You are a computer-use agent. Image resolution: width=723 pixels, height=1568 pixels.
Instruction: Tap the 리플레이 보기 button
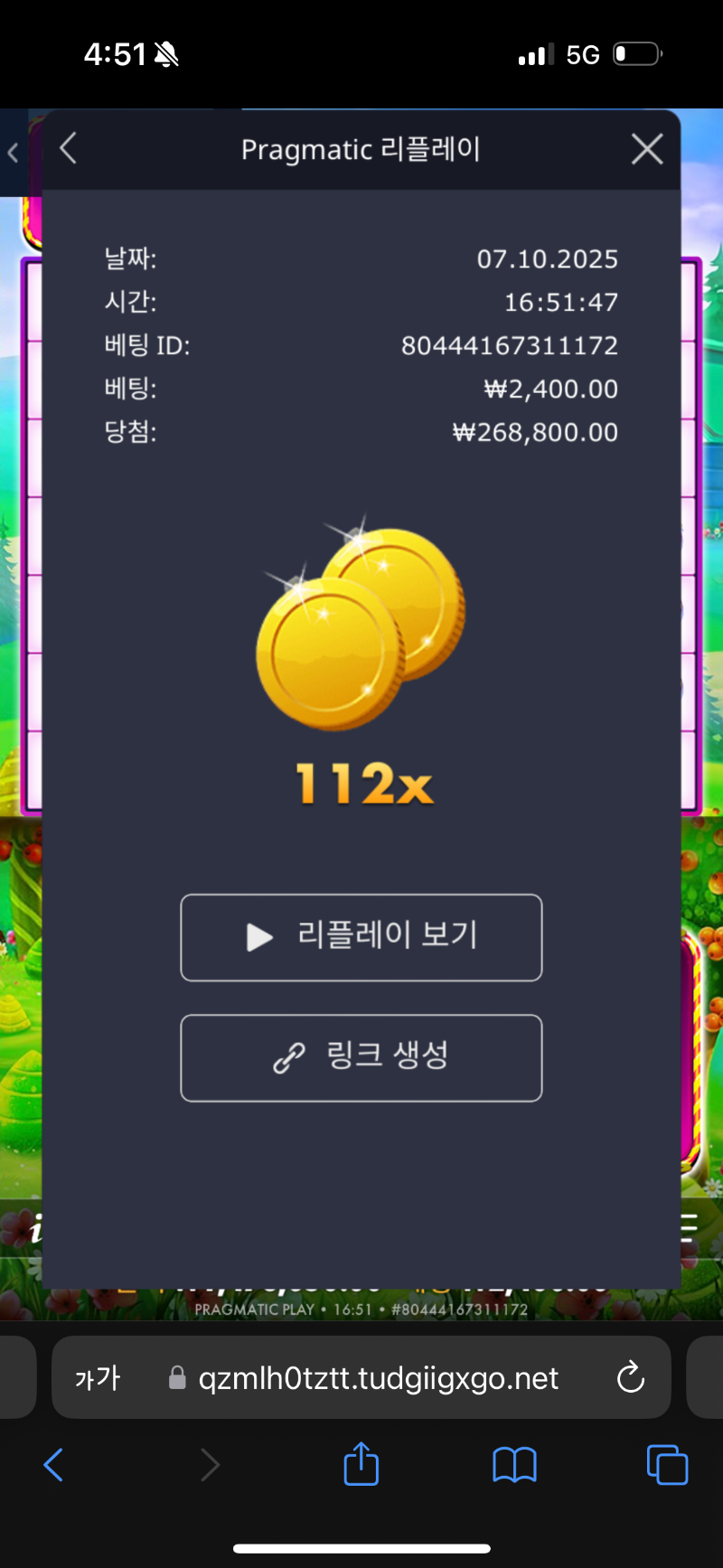click(x=361, y=937)
